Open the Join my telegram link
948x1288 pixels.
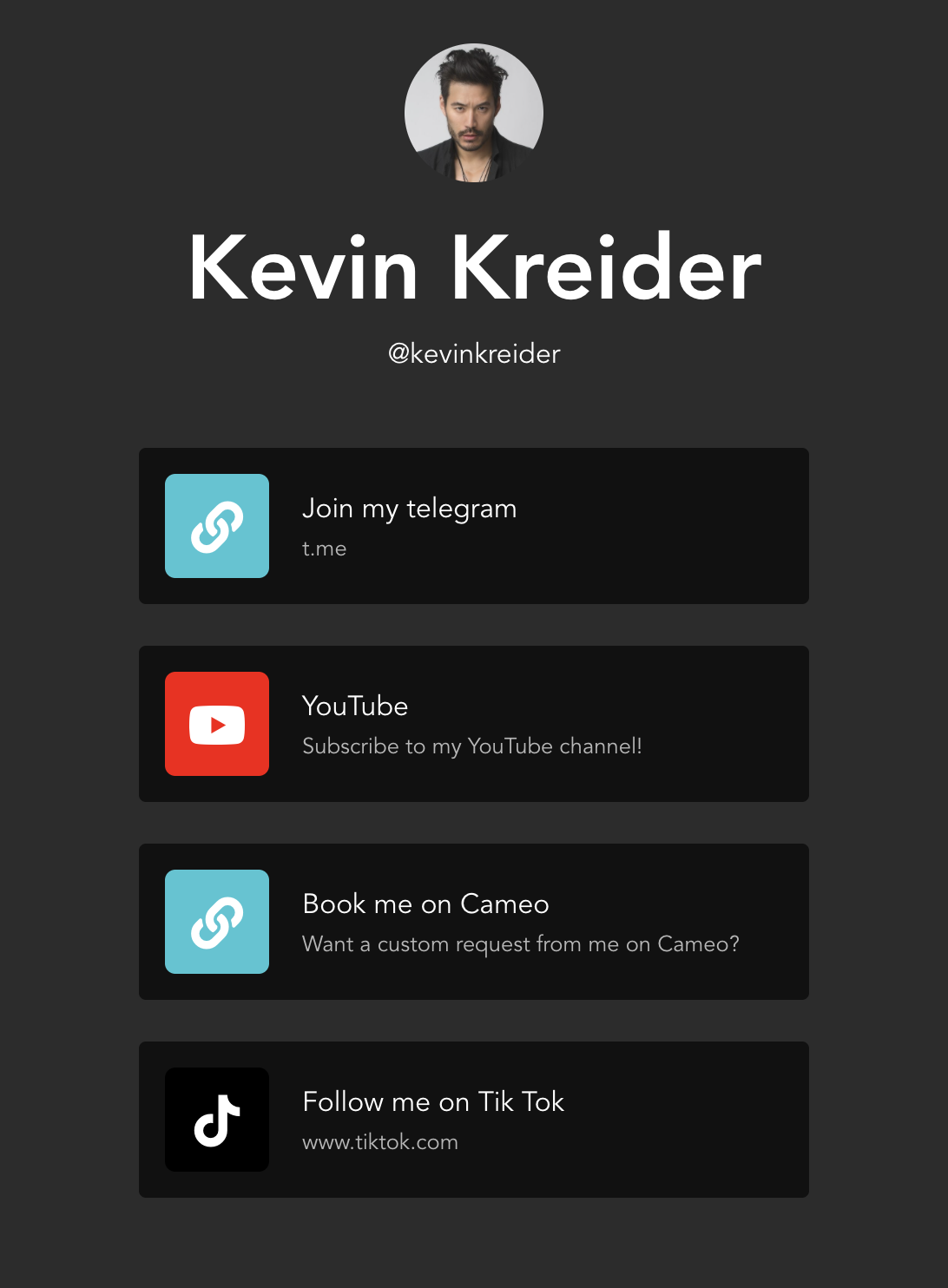click(x=473, y=526)
